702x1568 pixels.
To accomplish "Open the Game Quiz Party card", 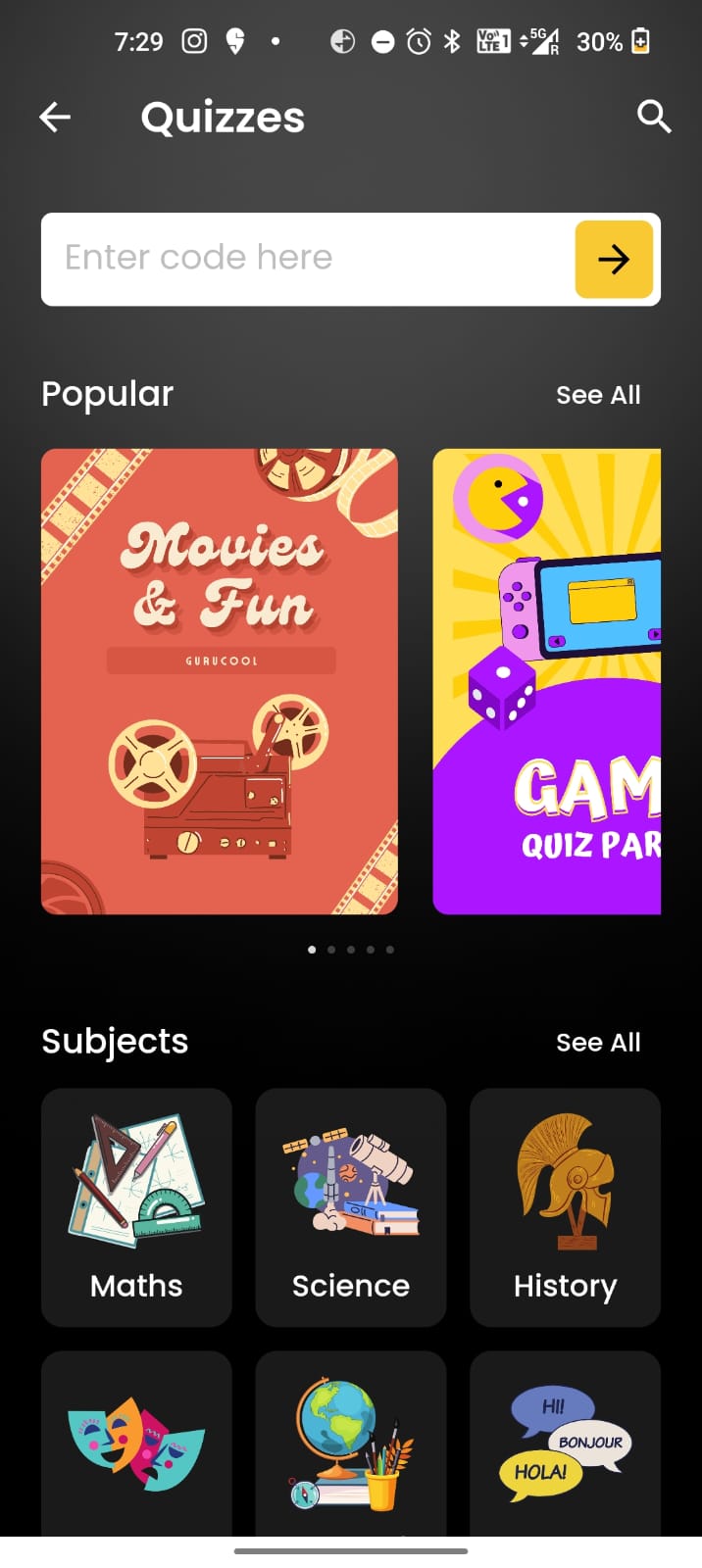I will coord(547,681).
